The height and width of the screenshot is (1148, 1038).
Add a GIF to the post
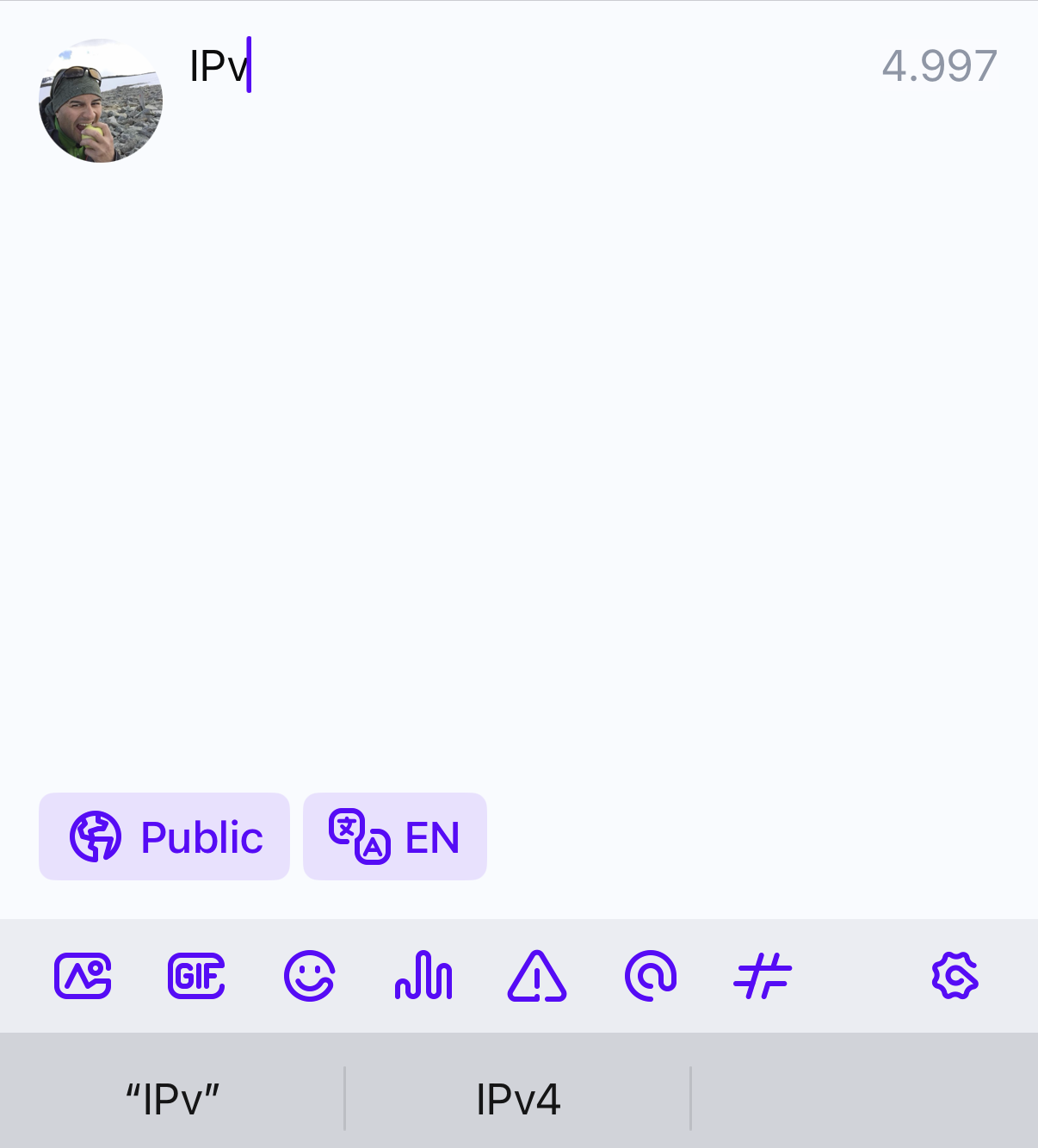pos(196,976)
